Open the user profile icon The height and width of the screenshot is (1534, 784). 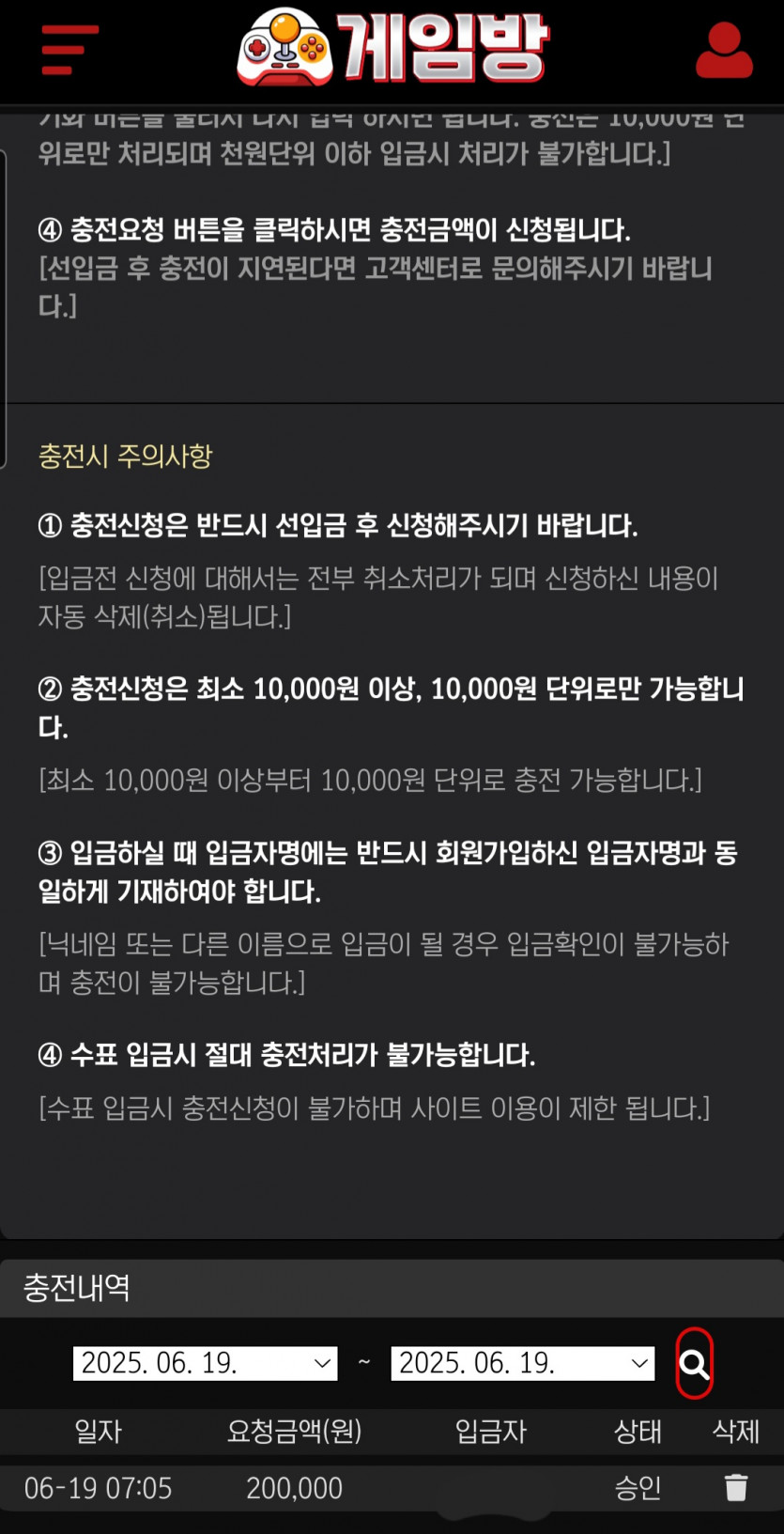[x=724, y=51]
